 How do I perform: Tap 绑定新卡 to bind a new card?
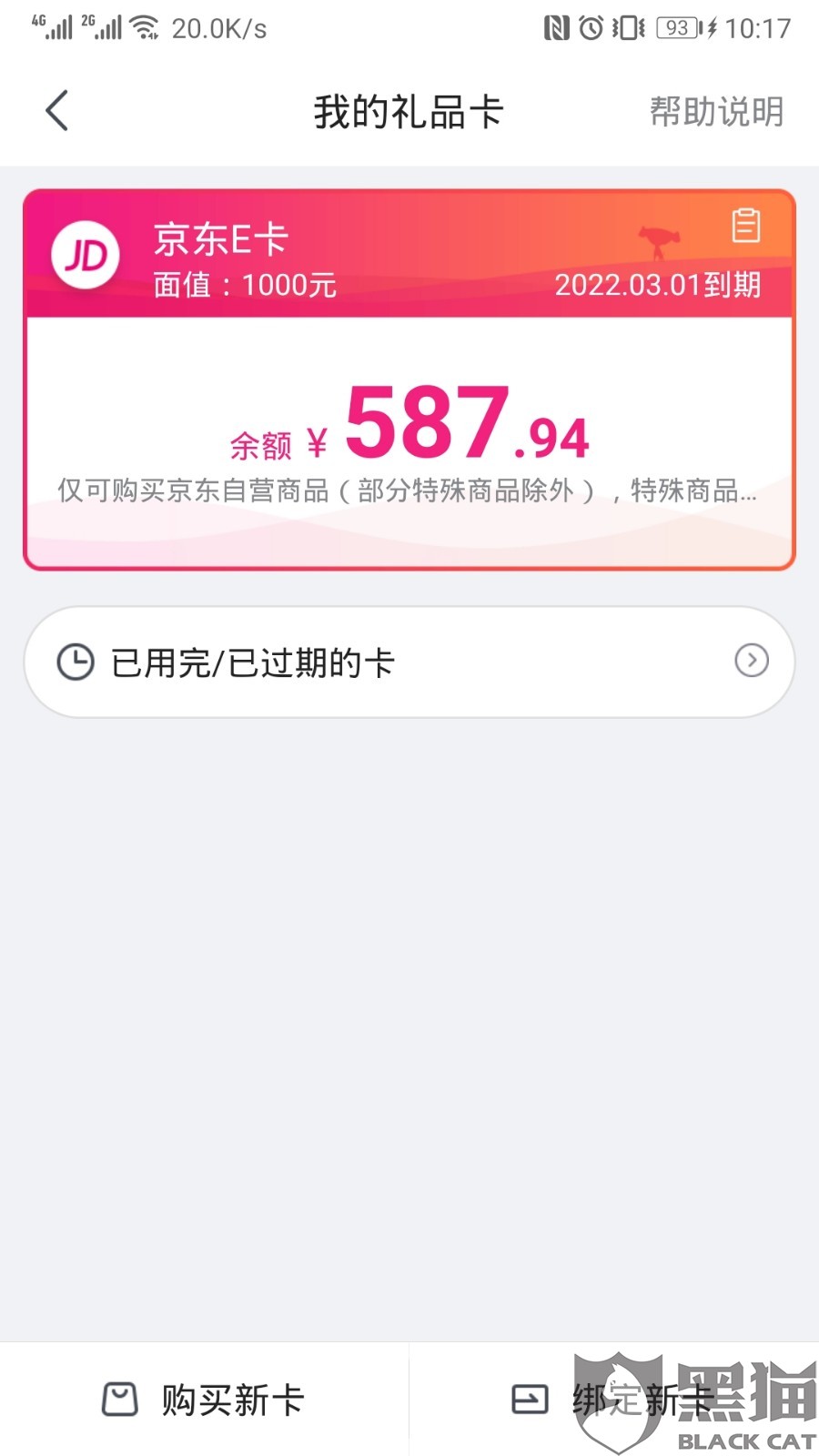coord(614,1400)
